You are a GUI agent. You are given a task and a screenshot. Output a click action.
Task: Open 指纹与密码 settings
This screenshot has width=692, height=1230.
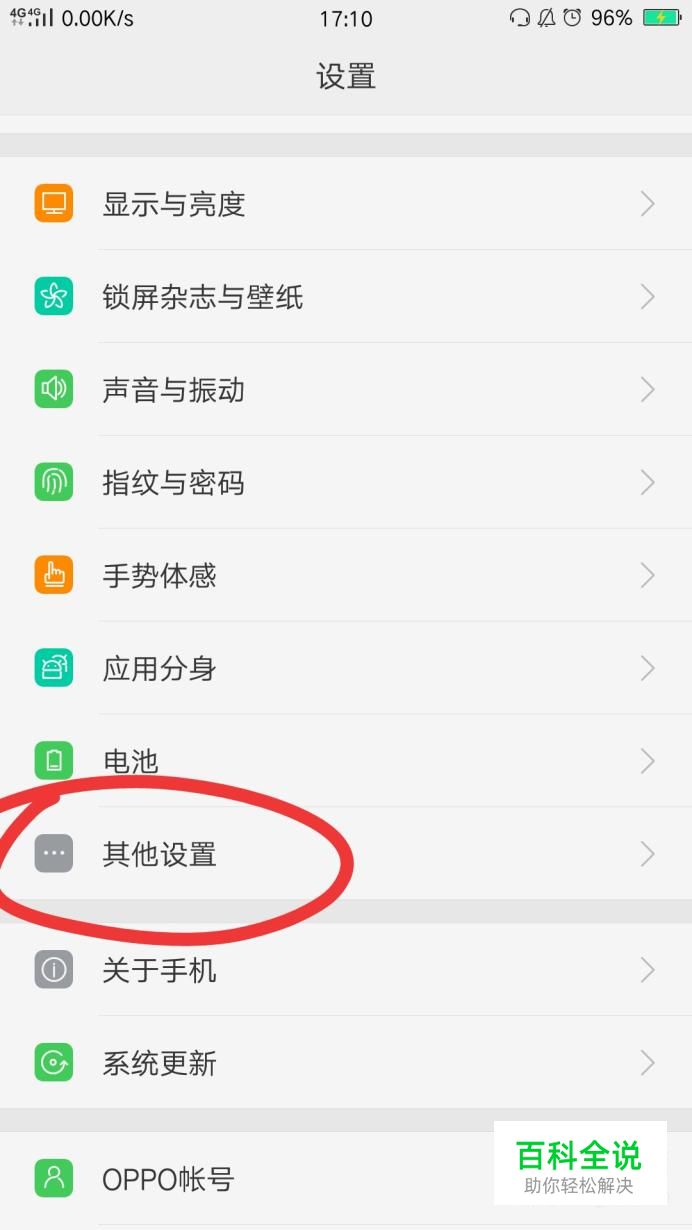[x=346, y=483]
